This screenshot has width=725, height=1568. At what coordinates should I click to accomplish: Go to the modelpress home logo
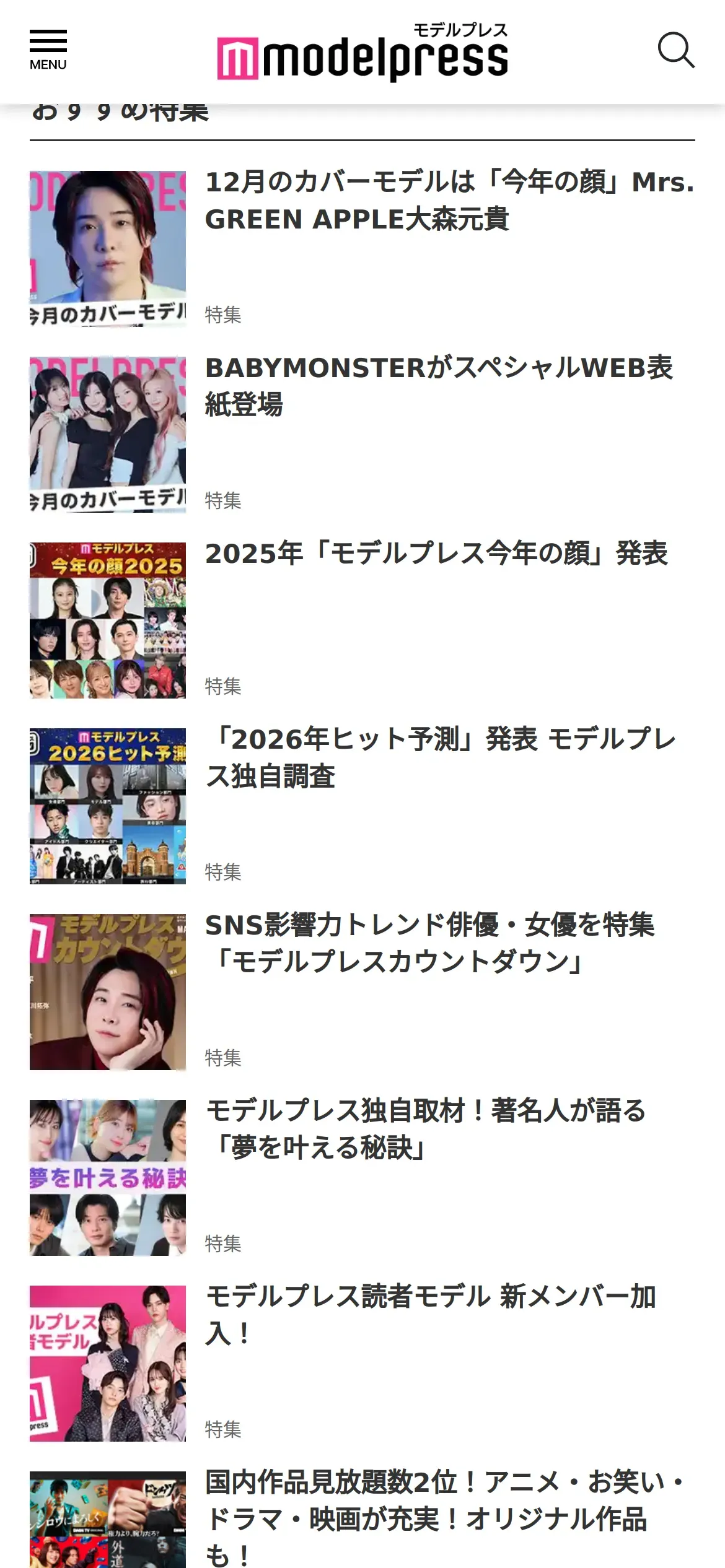362,53
